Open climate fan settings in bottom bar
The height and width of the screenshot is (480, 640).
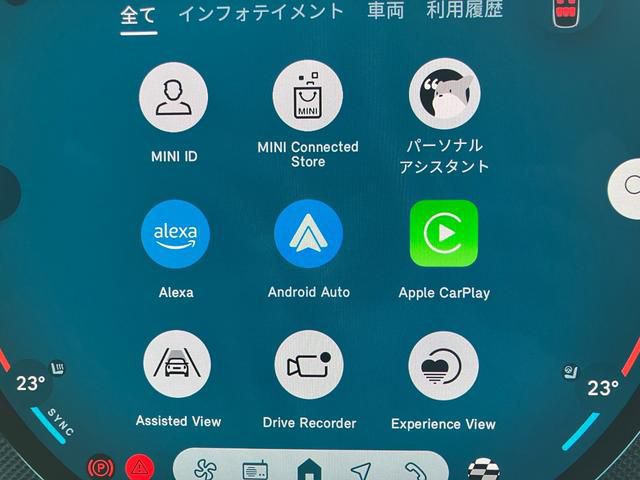205,469
